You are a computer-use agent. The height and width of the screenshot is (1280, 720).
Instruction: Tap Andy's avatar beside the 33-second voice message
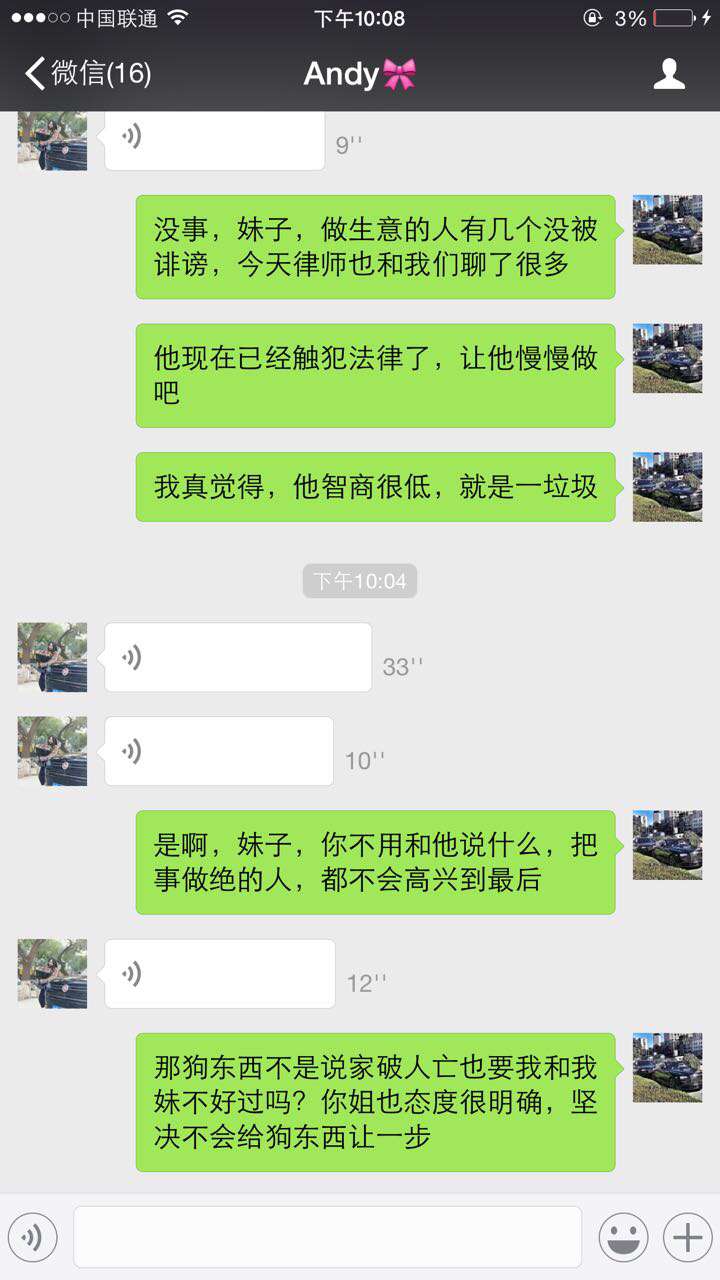[52, 657]
